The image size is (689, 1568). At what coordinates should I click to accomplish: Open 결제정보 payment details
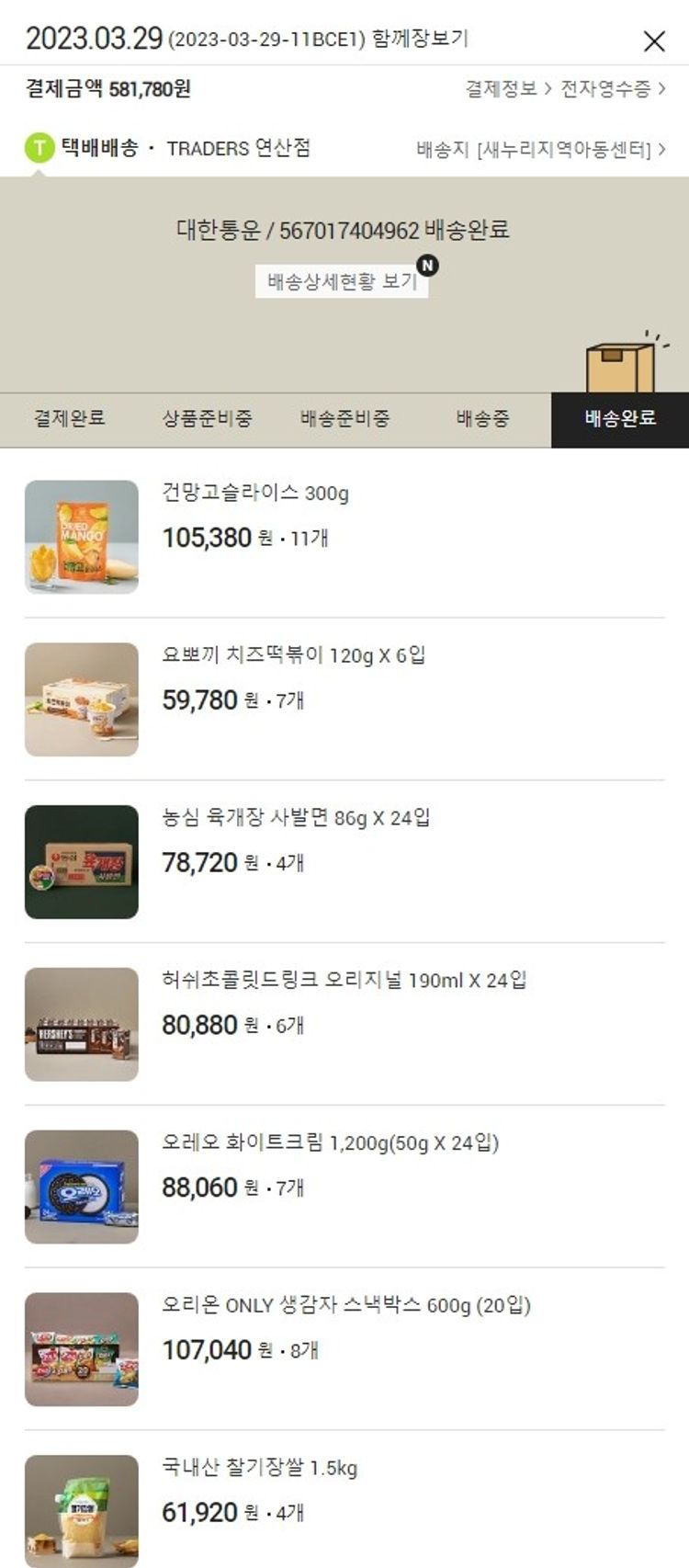coord(507,89)
